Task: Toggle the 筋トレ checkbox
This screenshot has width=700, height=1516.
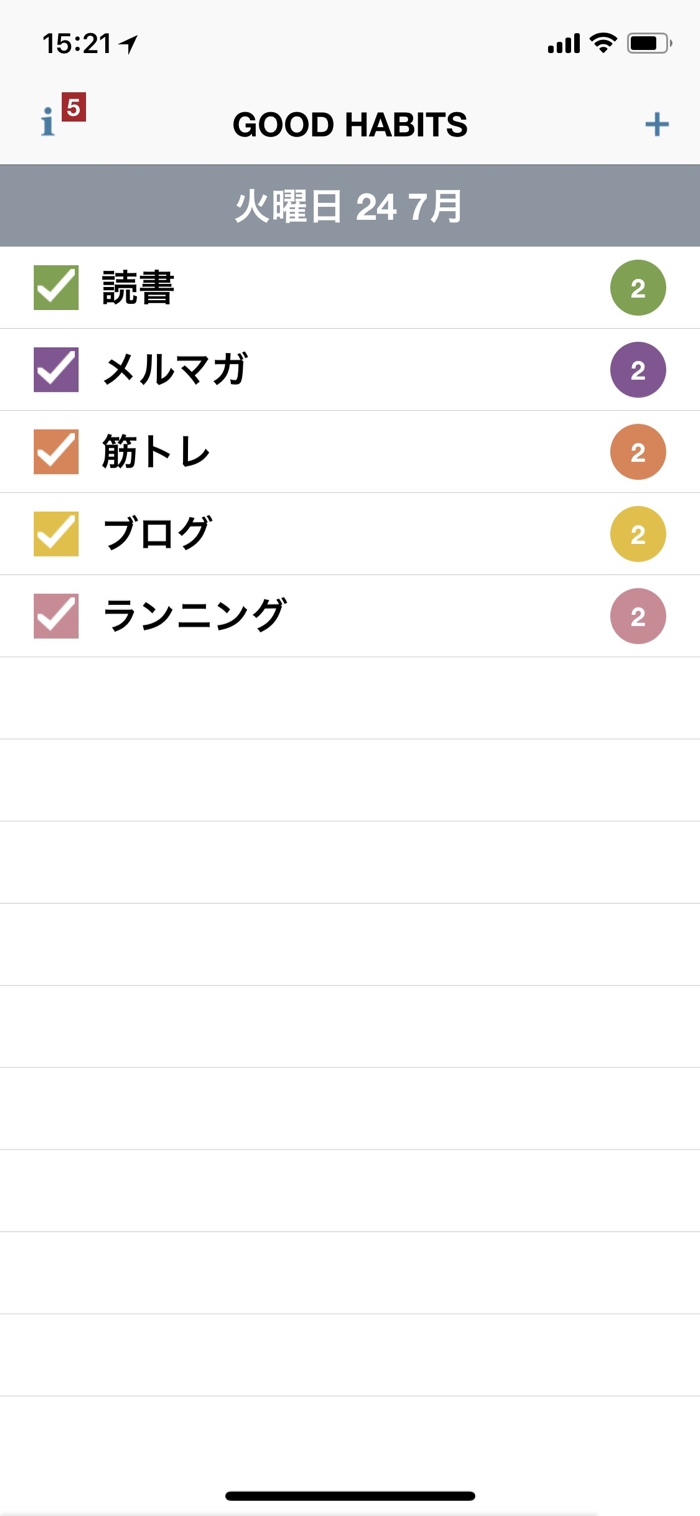Action: (56, 452)
